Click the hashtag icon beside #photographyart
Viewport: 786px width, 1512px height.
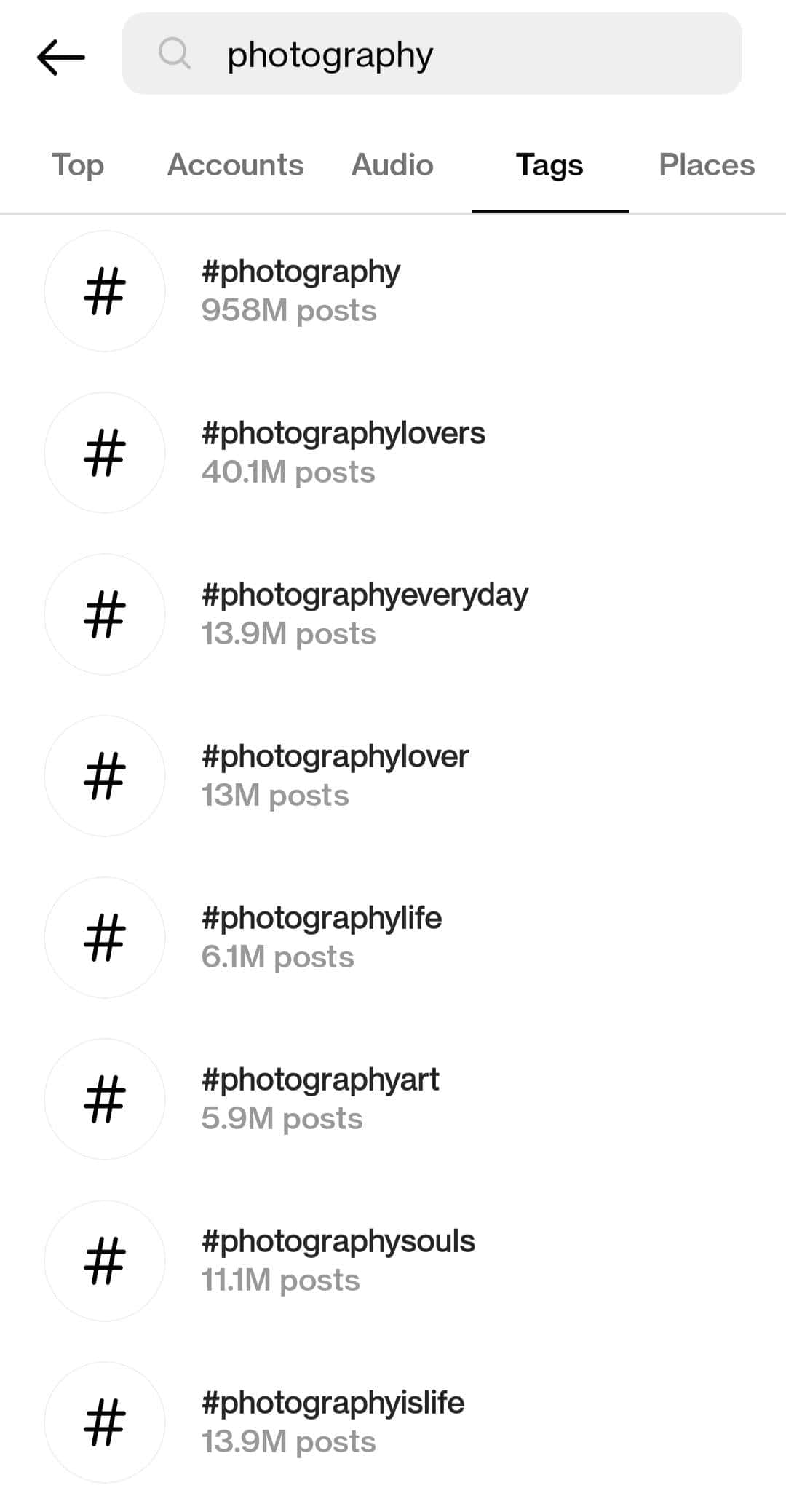coord(104,1100)
